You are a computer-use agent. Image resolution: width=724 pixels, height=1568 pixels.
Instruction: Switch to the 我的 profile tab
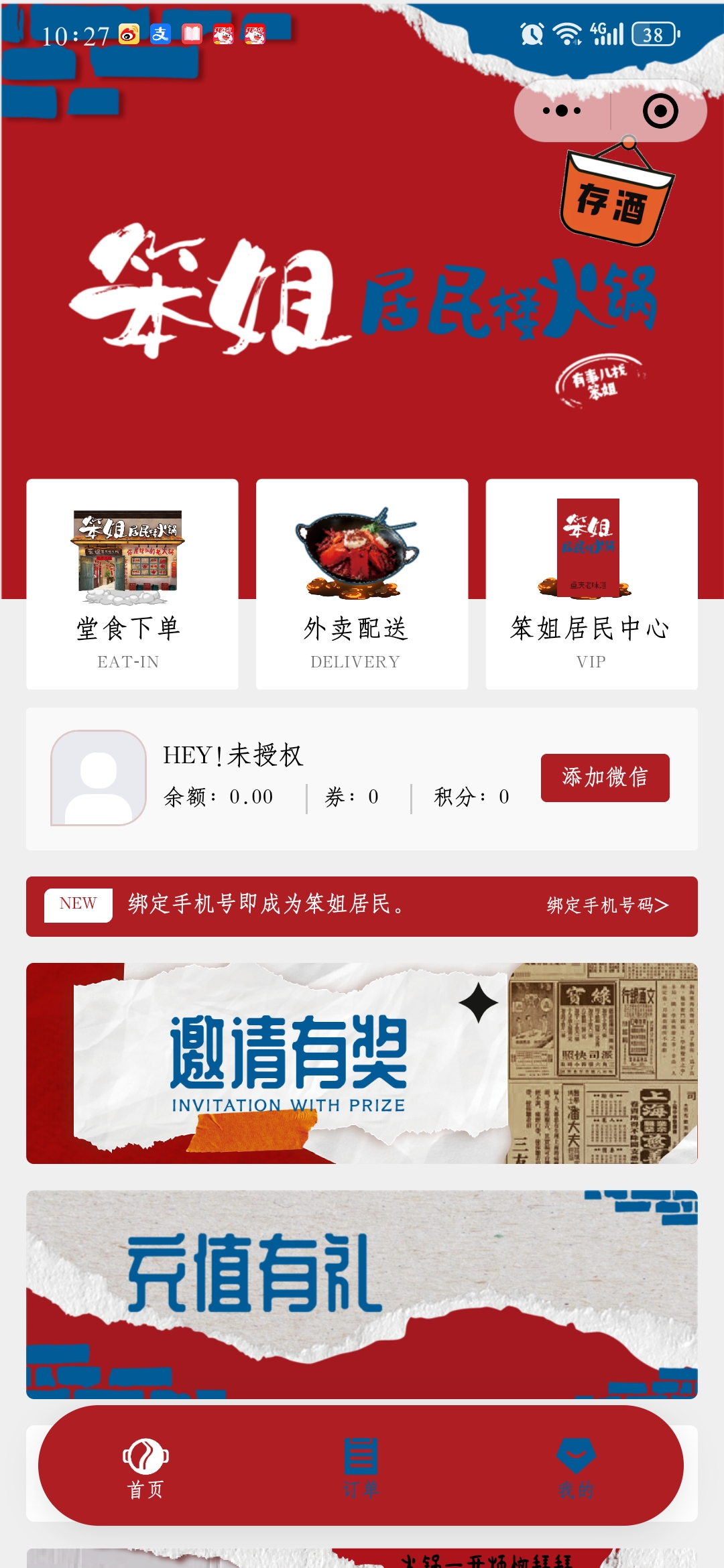coord(576,1467)
